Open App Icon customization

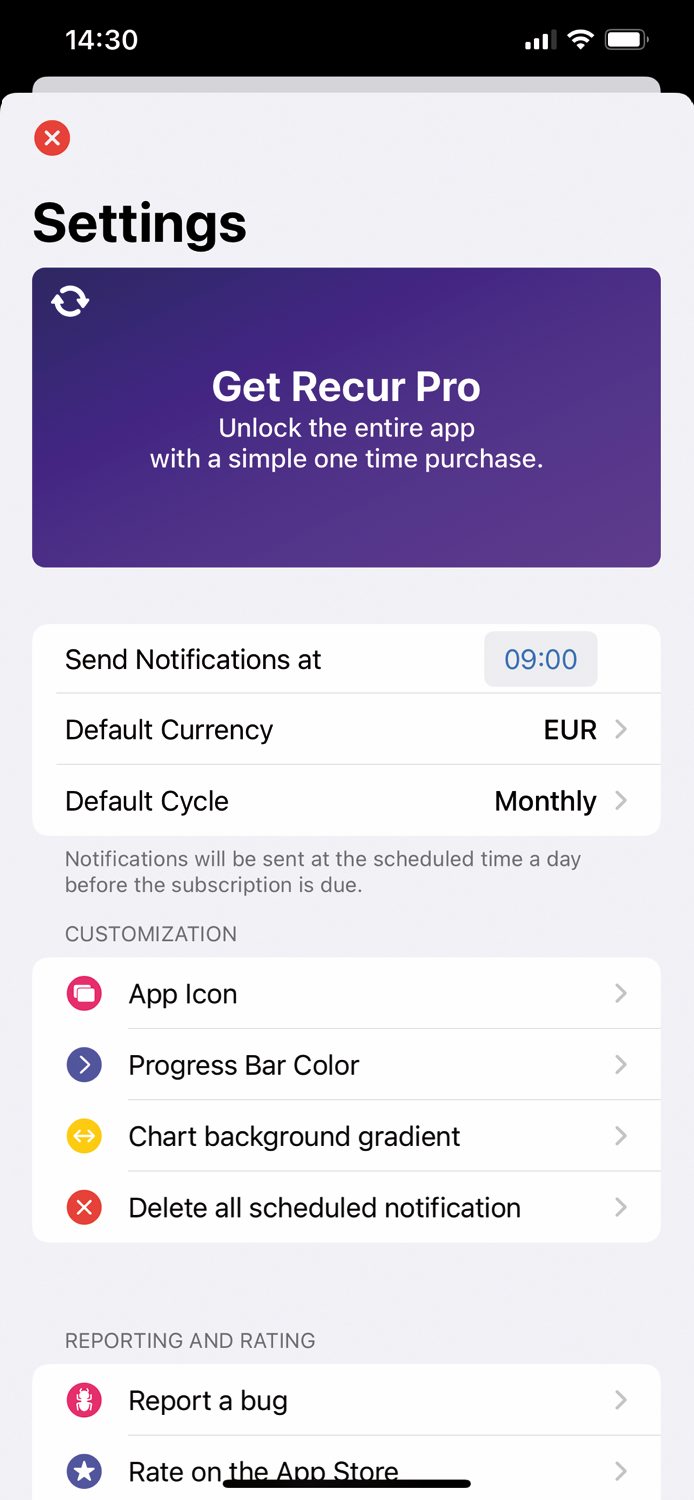click(346, 994)
